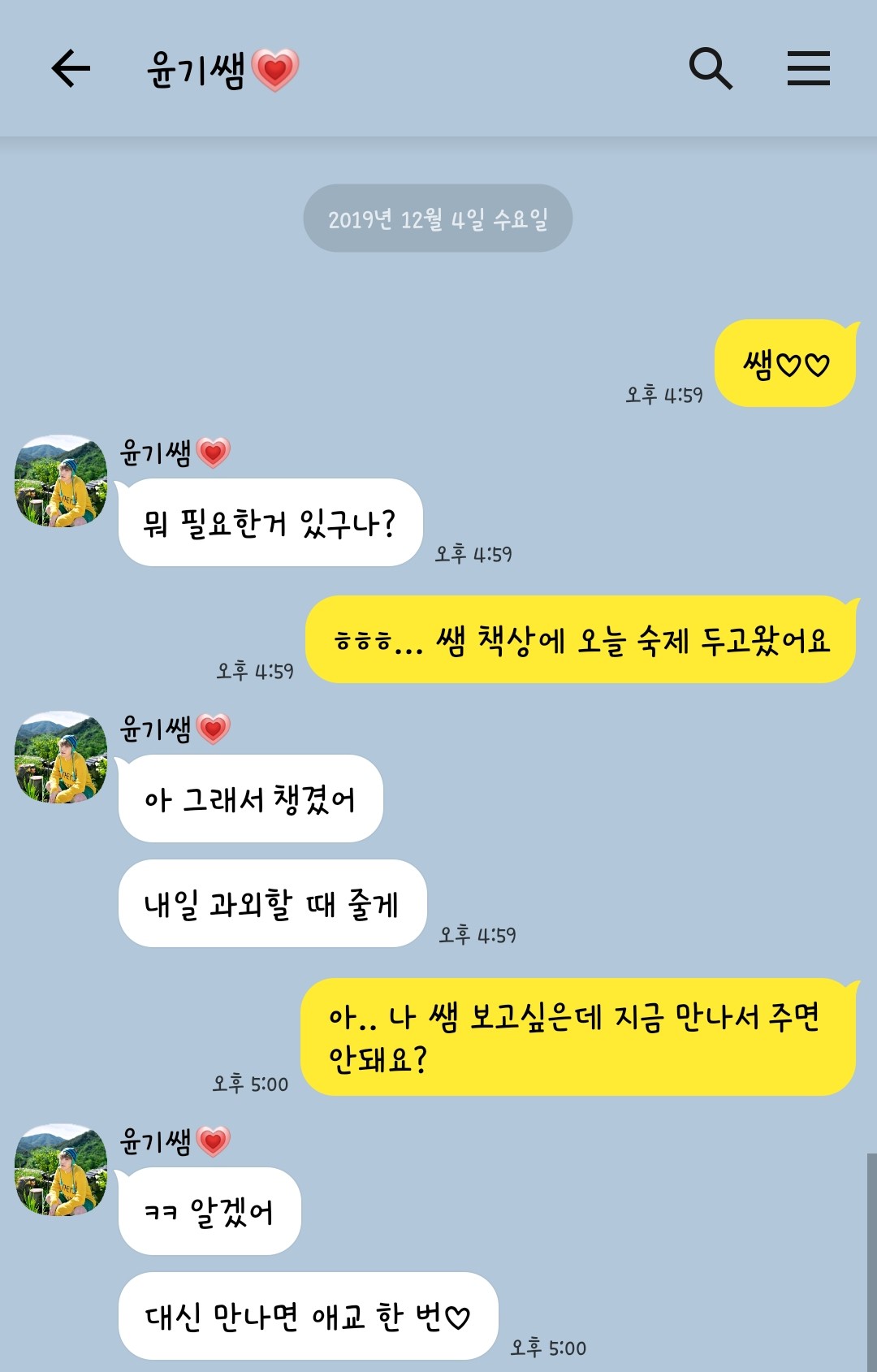Open the chat room hamburger menu
Image resolution: width=877 pixels, height=1372 pixels.
click(808, 68)
